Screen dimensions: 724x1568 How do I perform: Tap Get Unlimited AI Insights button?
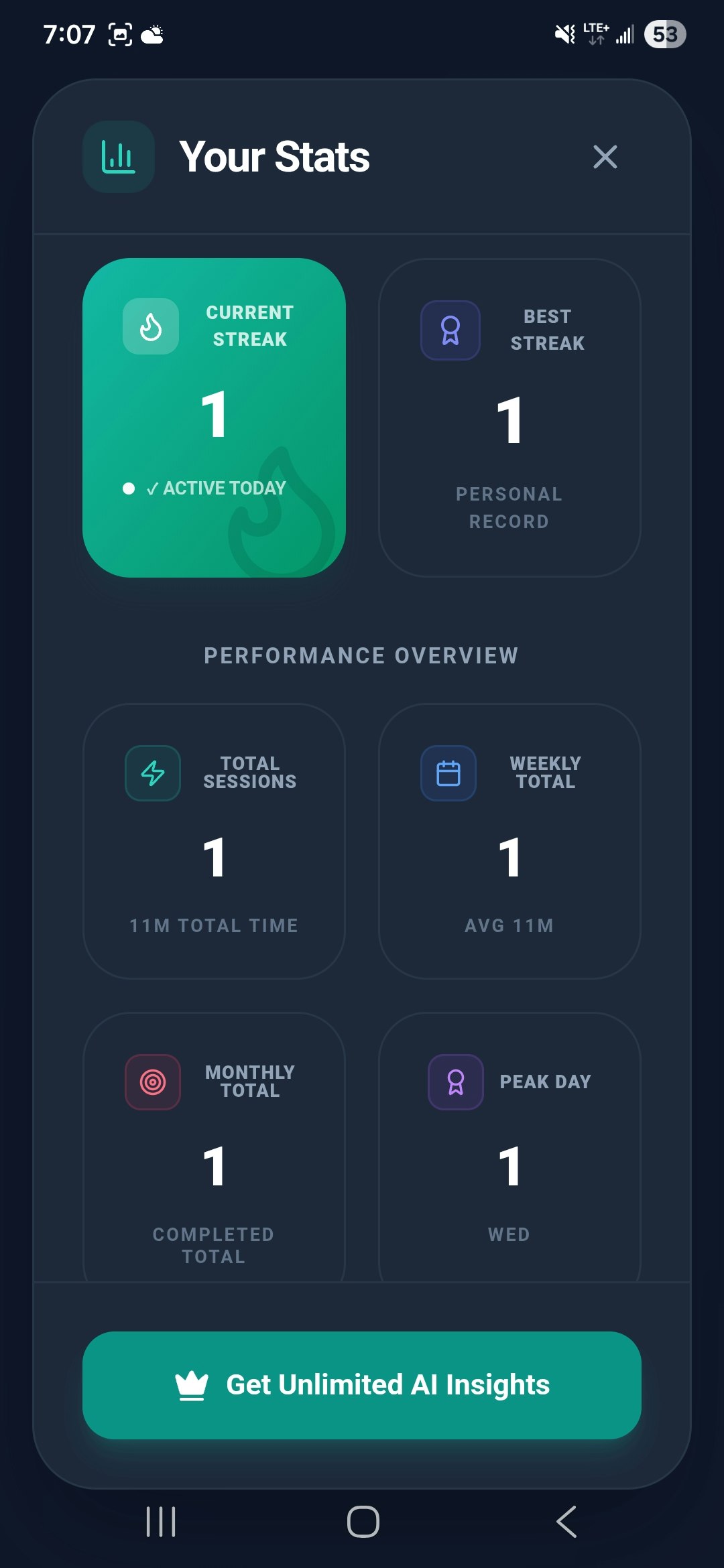tap(362, 1385)
